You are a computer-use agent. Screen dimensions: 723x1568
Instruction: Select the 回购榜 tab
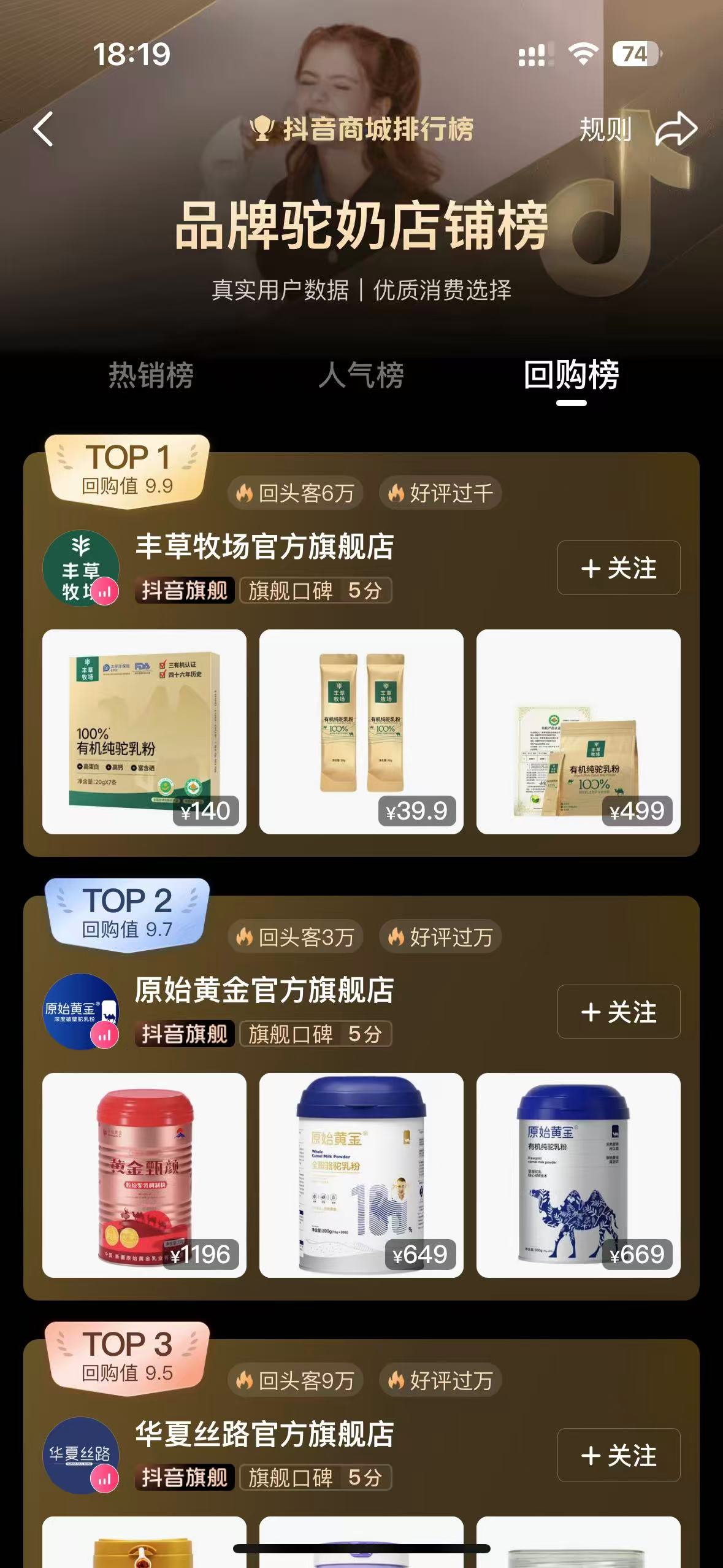pos(571,375)
